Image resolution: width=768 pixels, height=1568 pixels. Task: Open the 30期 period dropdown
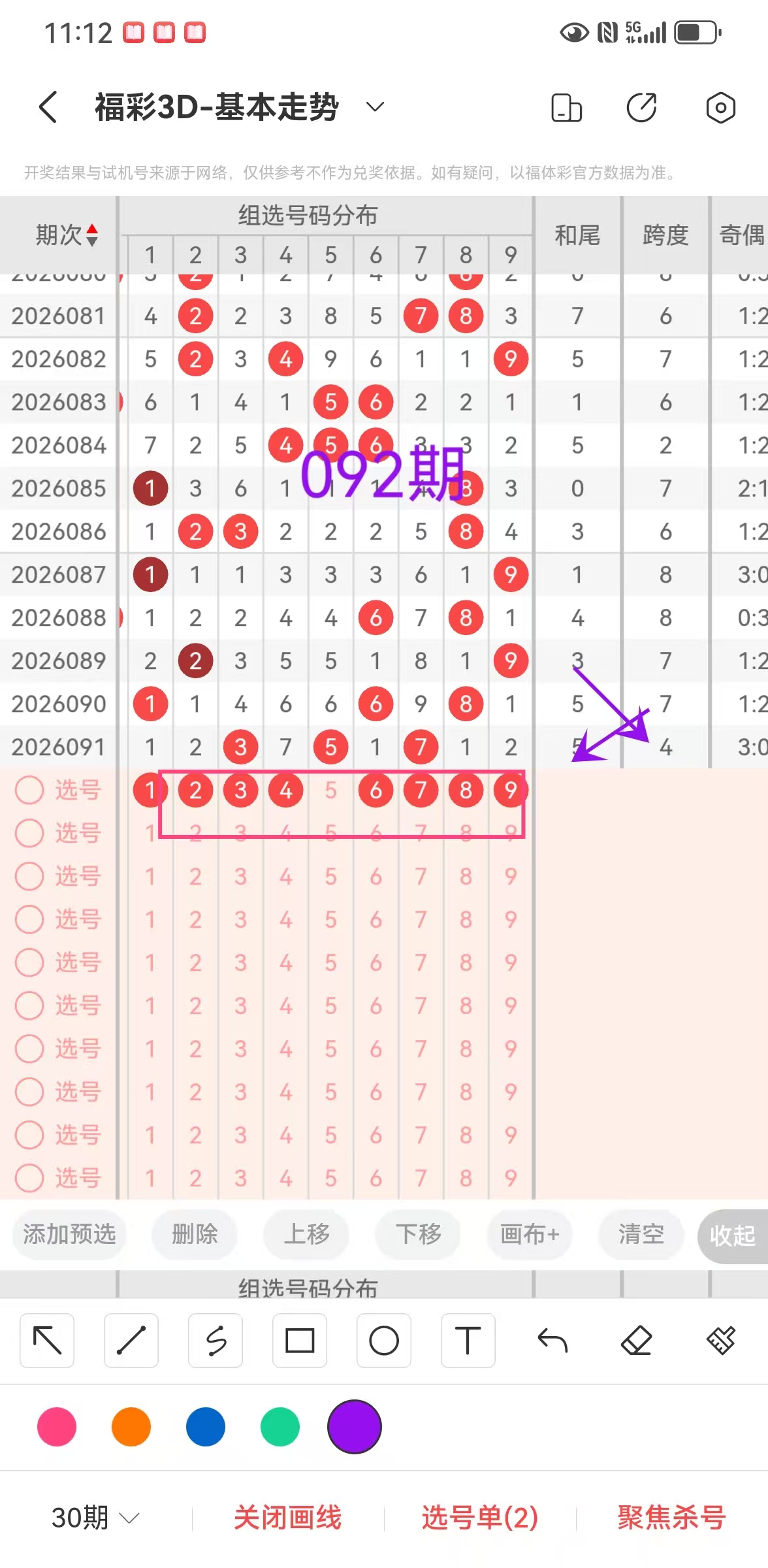[95, 1517]
